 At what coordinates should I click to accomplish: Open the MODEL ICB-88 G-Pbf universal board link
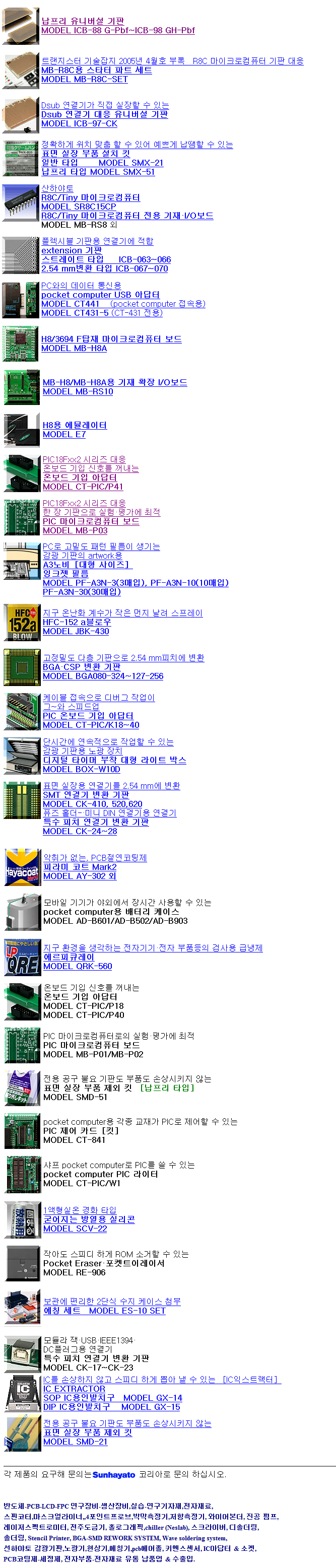pos(117,30)
